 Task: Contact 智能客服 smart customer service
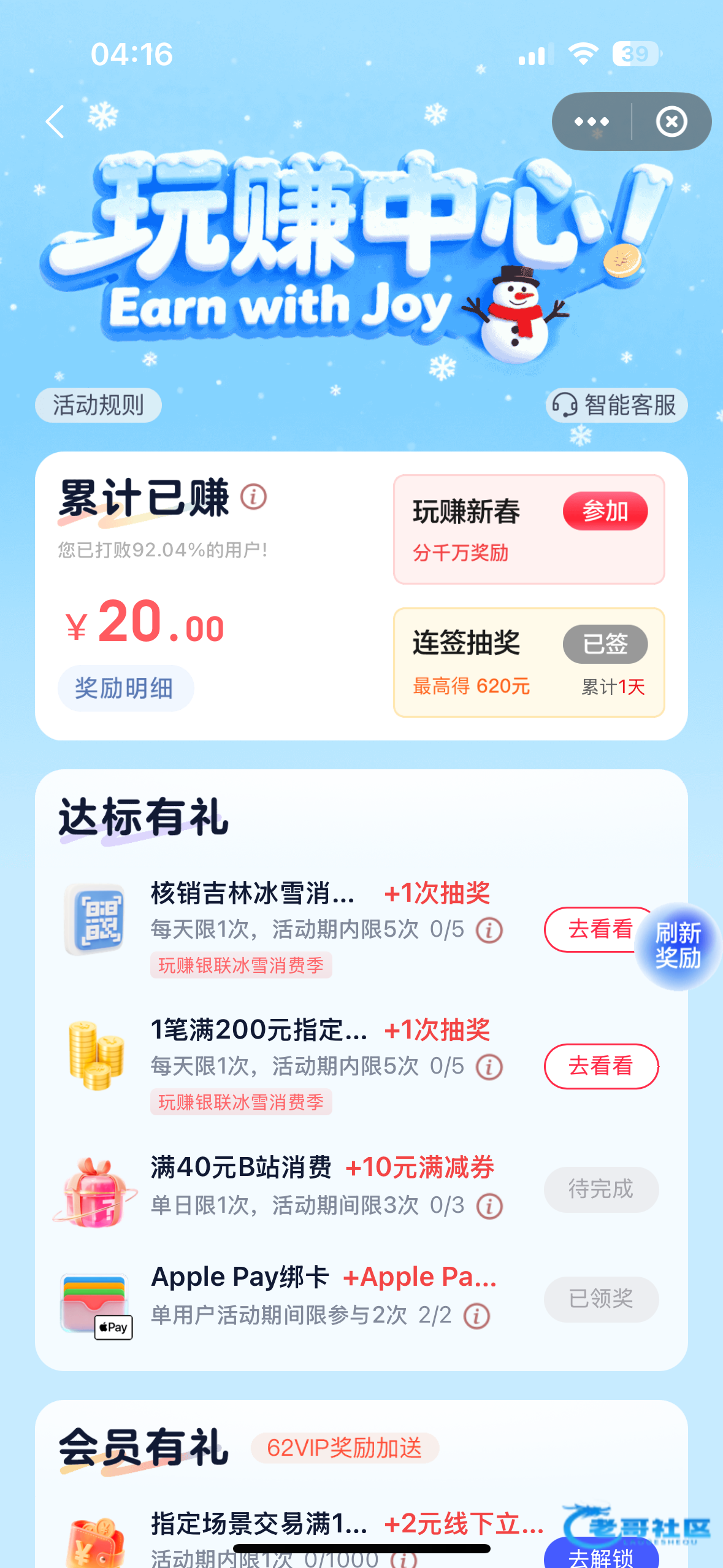(616, 405)
